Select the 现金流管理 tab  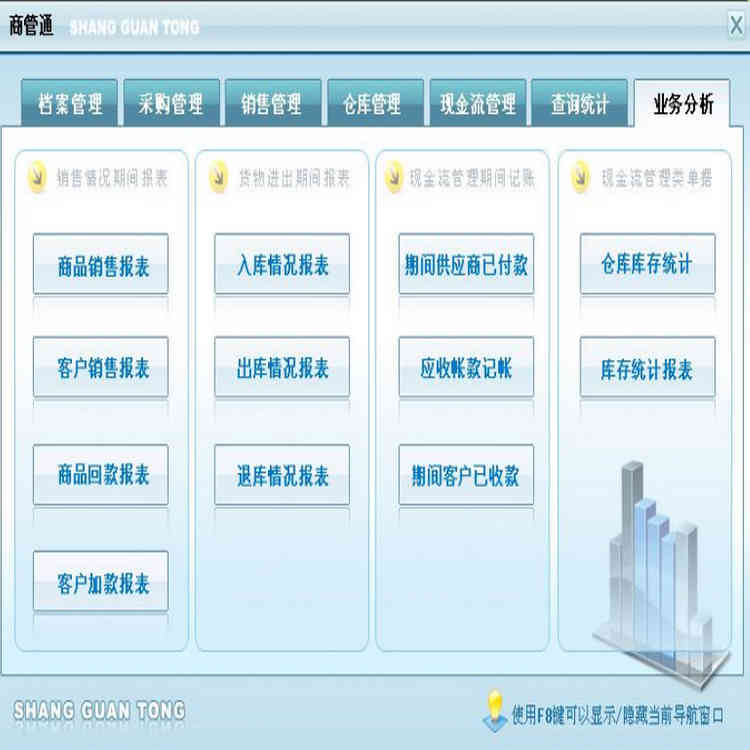click(x=477, y=104)
